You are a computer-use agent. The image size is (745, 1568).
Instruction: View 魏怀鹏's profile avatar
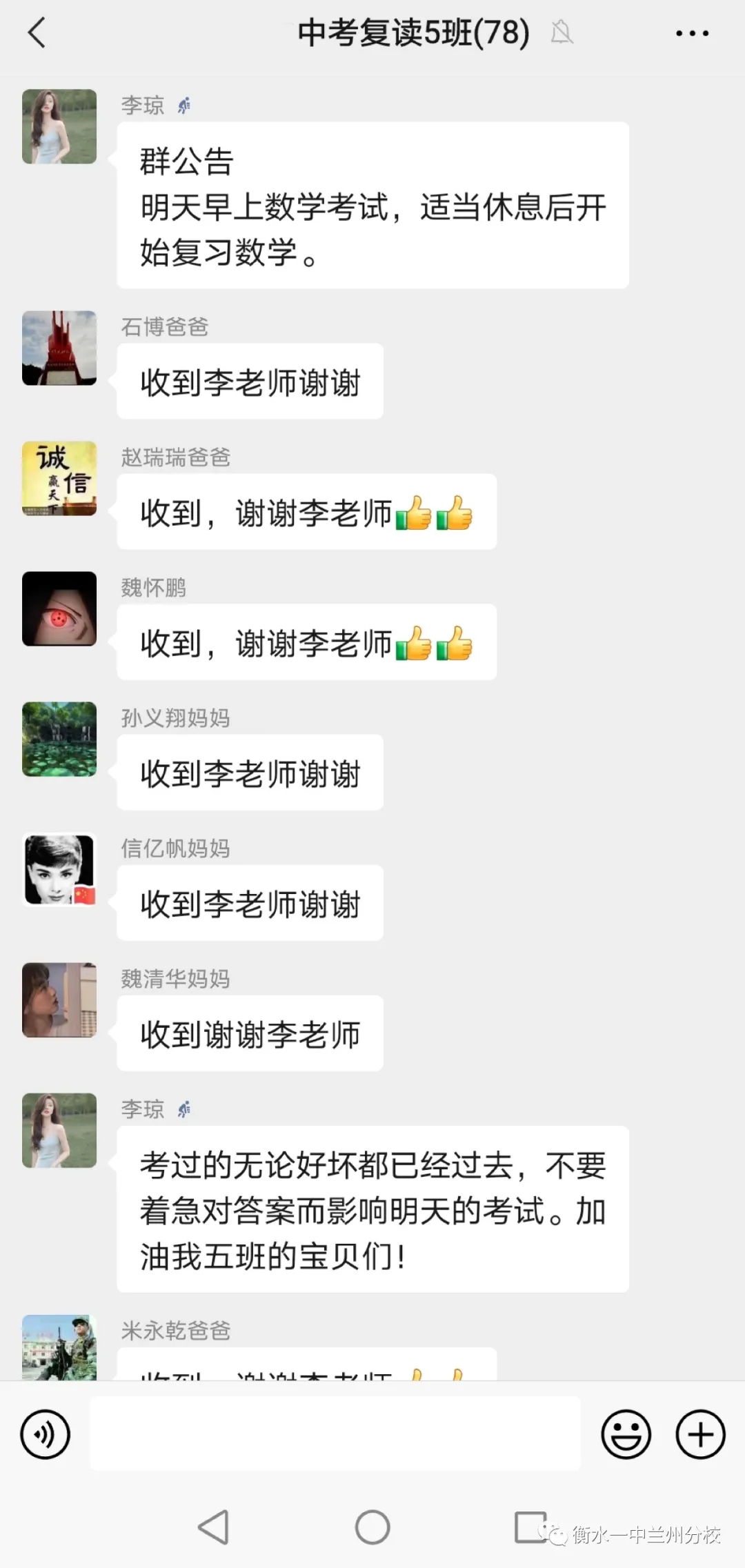pyautogui.click(x=59, y=608)
